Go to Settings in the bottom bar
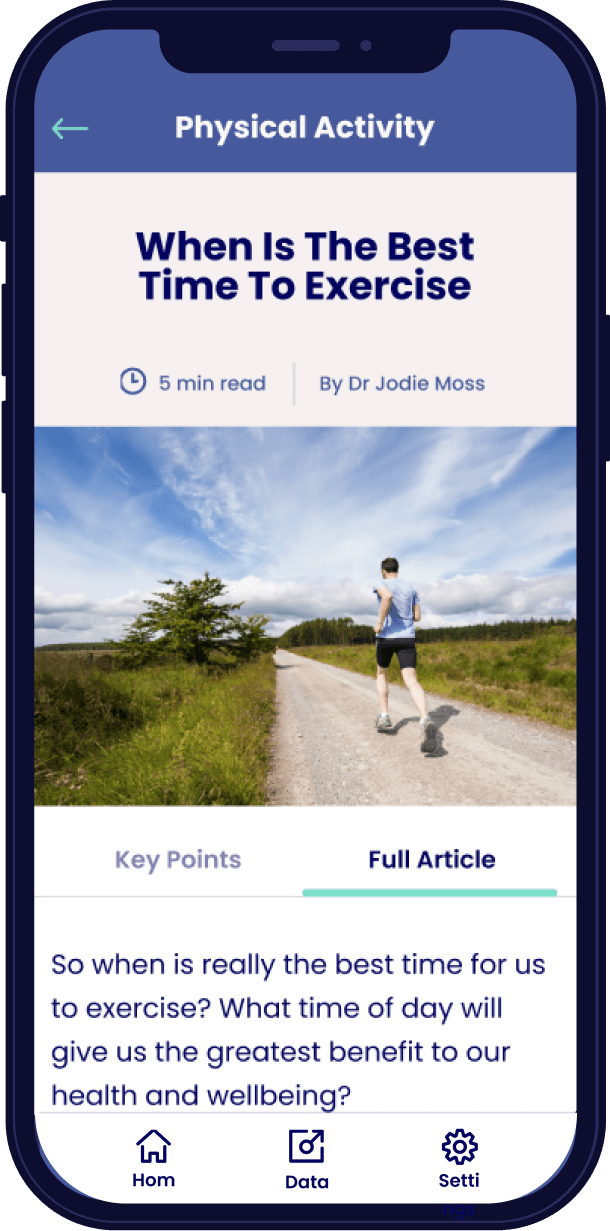This screenshot has width=610, height=1231. (x=459, y=1158)
